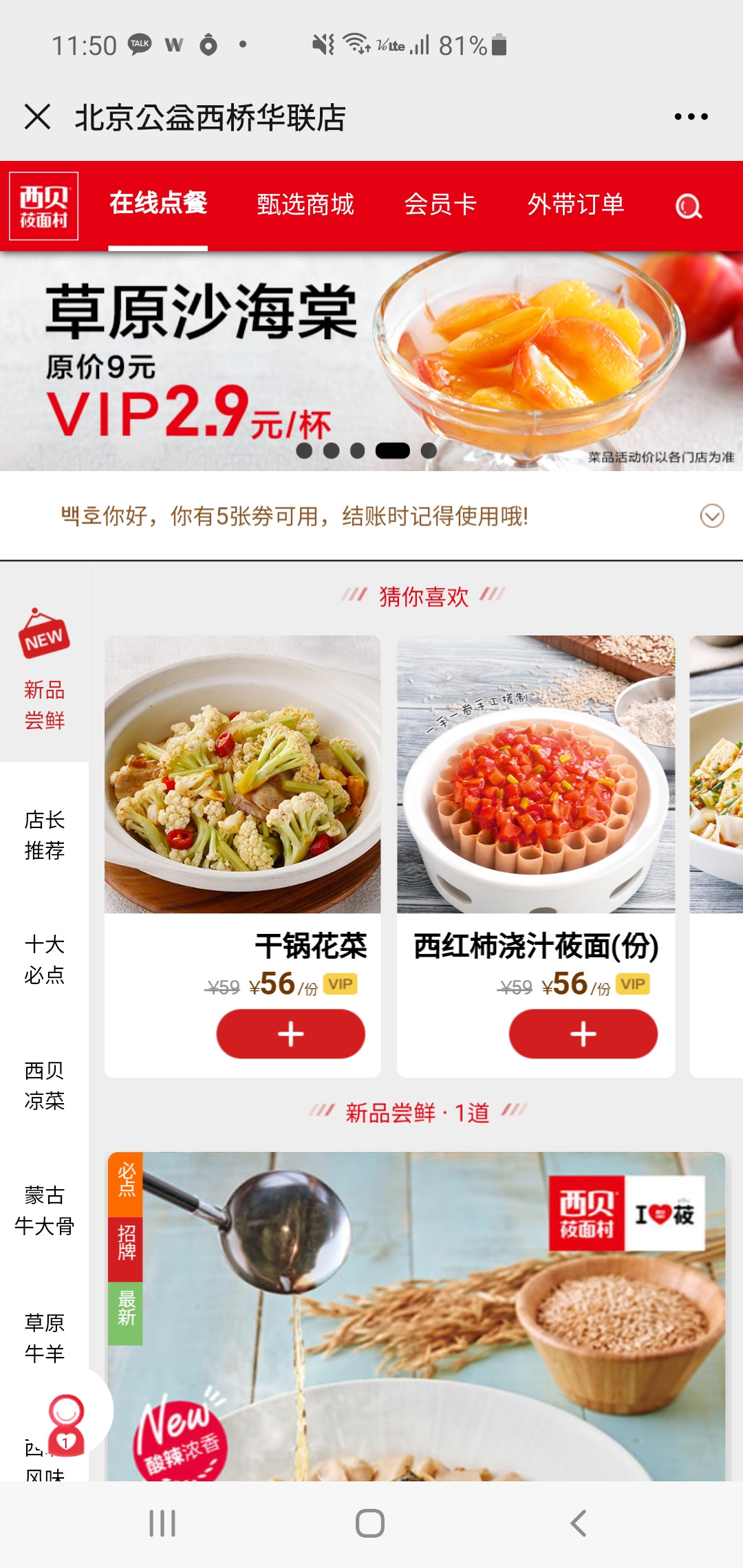Jump to the 蒙古牛大骨 category

(45, 1210)
